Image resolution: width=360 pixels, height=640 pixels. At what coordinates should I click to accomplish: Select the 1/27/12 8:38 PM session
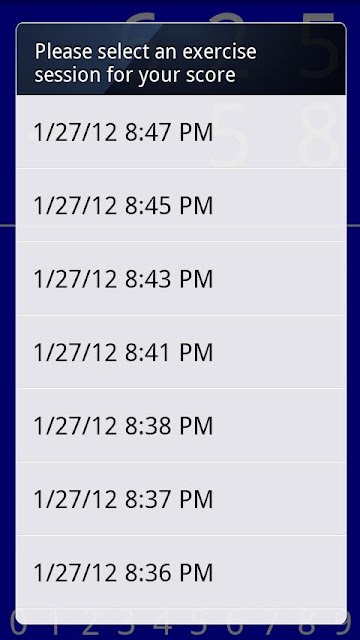click(x=181, y=425)
